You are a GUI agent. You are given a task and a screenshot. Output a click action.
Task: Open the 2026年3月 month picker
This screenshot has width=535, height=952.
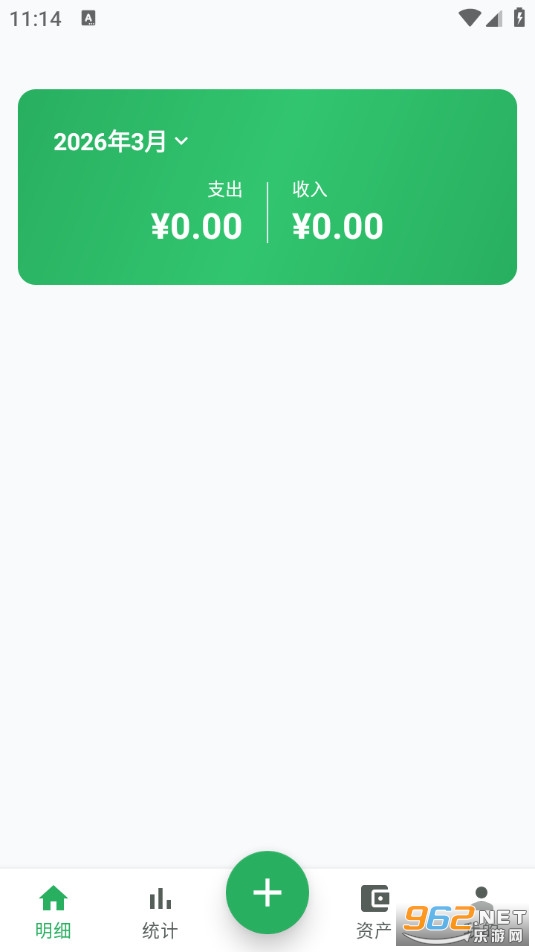click(x=121, y=141)
